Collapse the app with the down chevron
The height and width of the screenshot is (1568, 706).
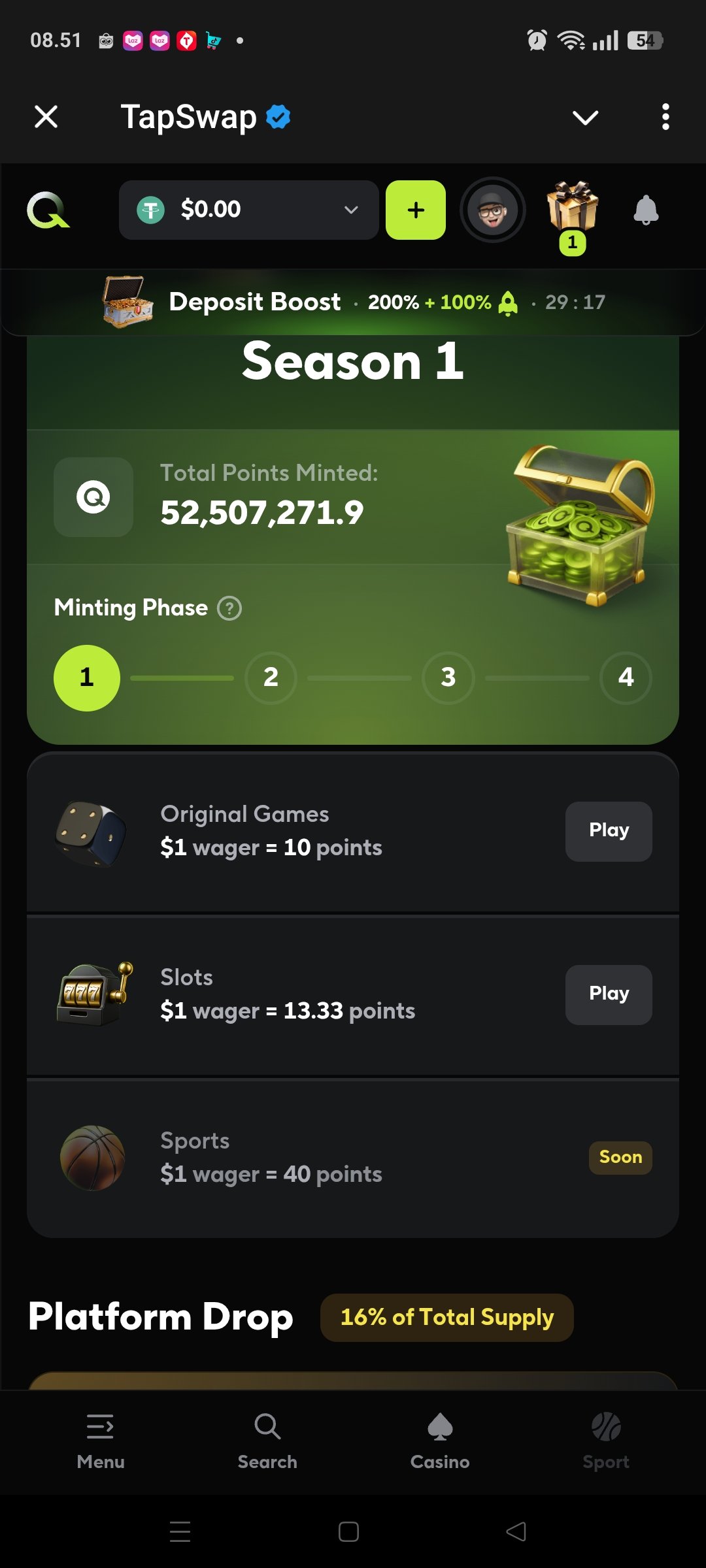[585, 118]
